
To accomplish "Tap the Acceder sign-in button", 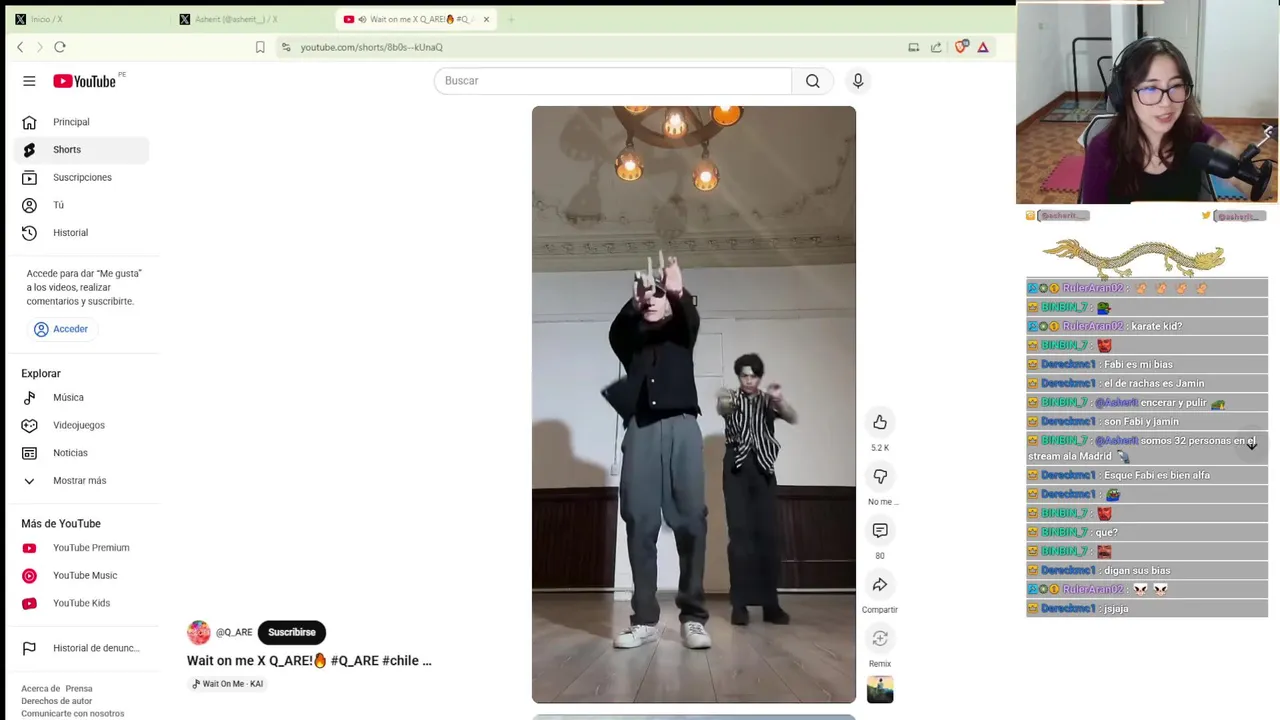I will pyautogui.click(x=61, y=329).
